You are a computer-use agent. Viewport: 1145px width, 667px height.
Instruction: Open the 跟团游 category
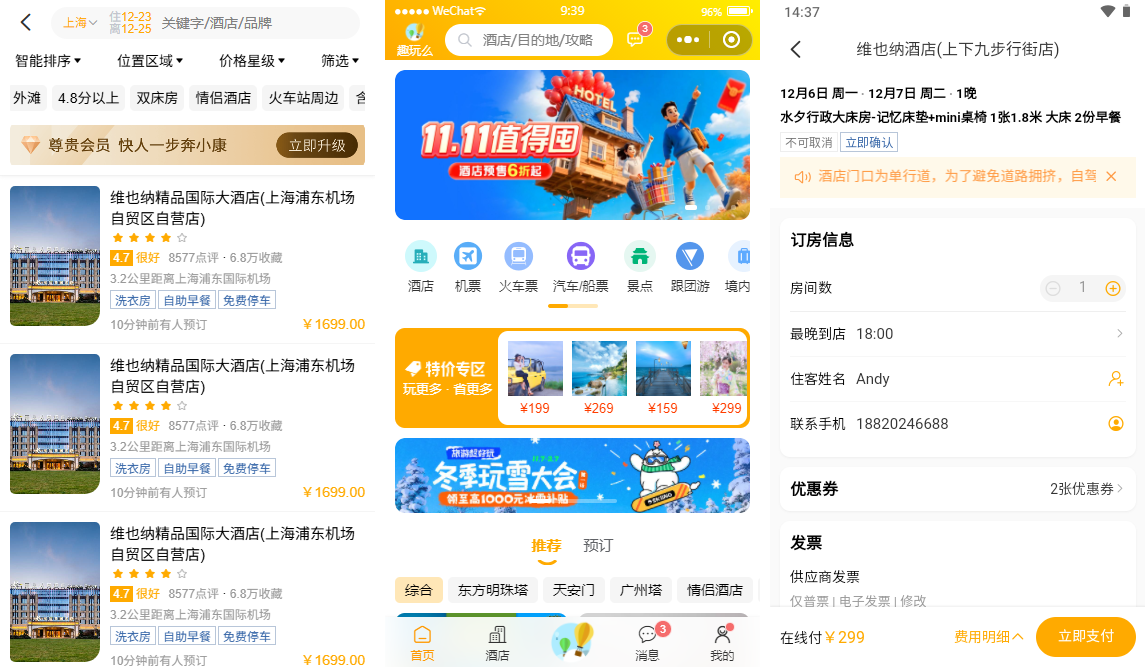point(690,267)
